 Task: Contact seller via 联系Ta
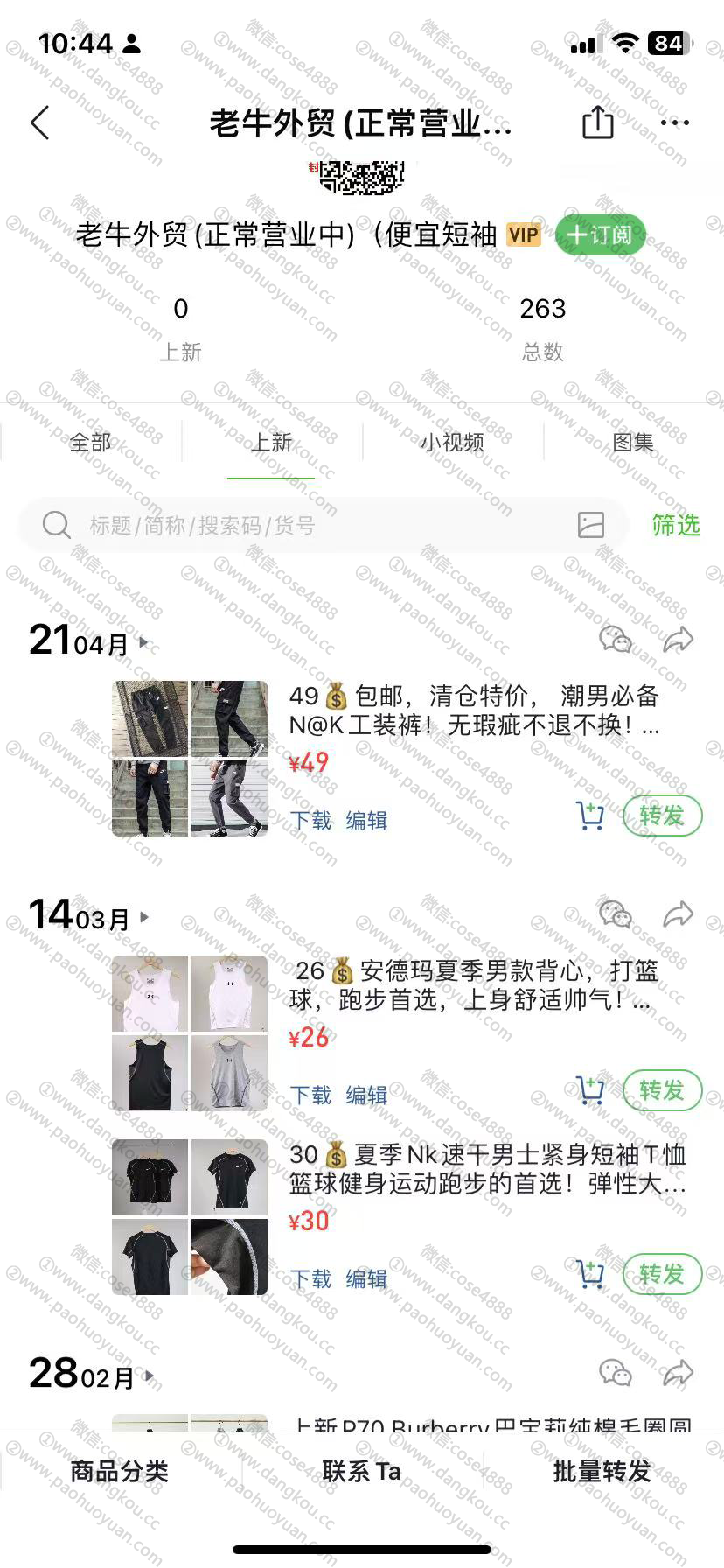click(x=361, y=1472)
